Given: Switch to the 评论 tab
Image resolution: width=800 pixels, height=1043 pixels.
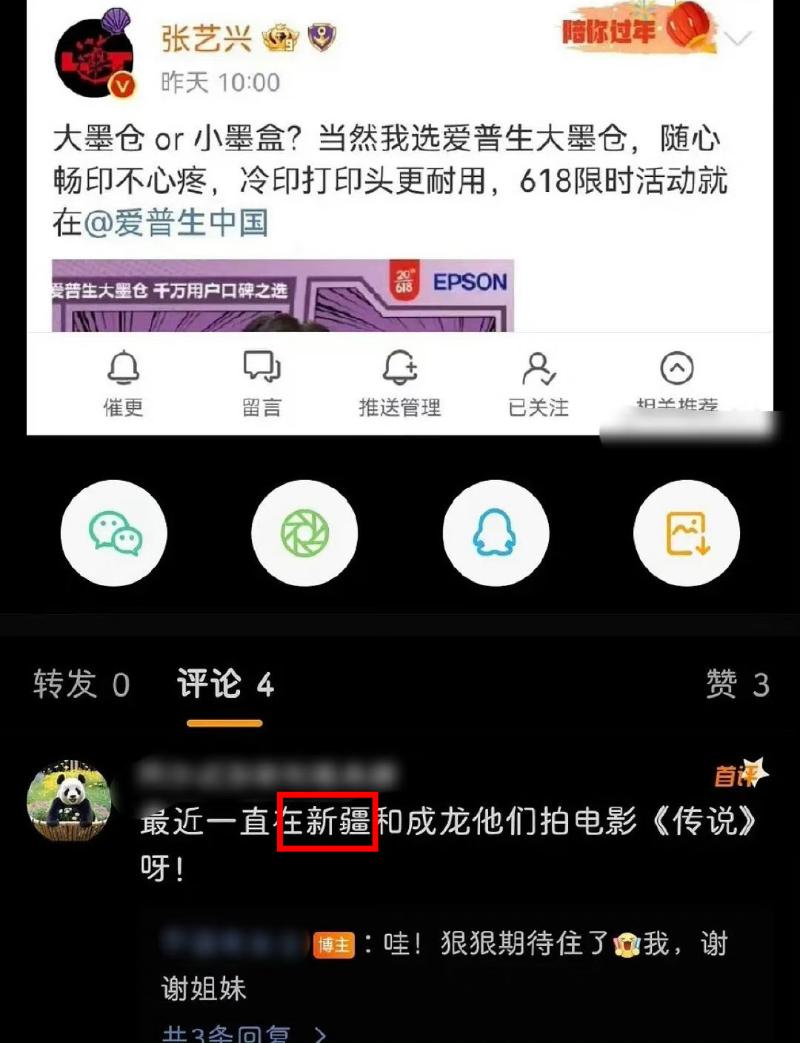Looking at the screenshot, I should click(x=225, y=685).
